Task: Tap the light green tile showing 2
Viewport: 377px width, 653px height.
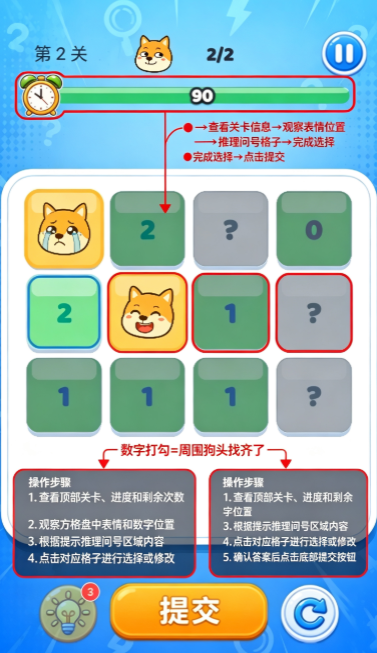Action: (x=64, y=312)
